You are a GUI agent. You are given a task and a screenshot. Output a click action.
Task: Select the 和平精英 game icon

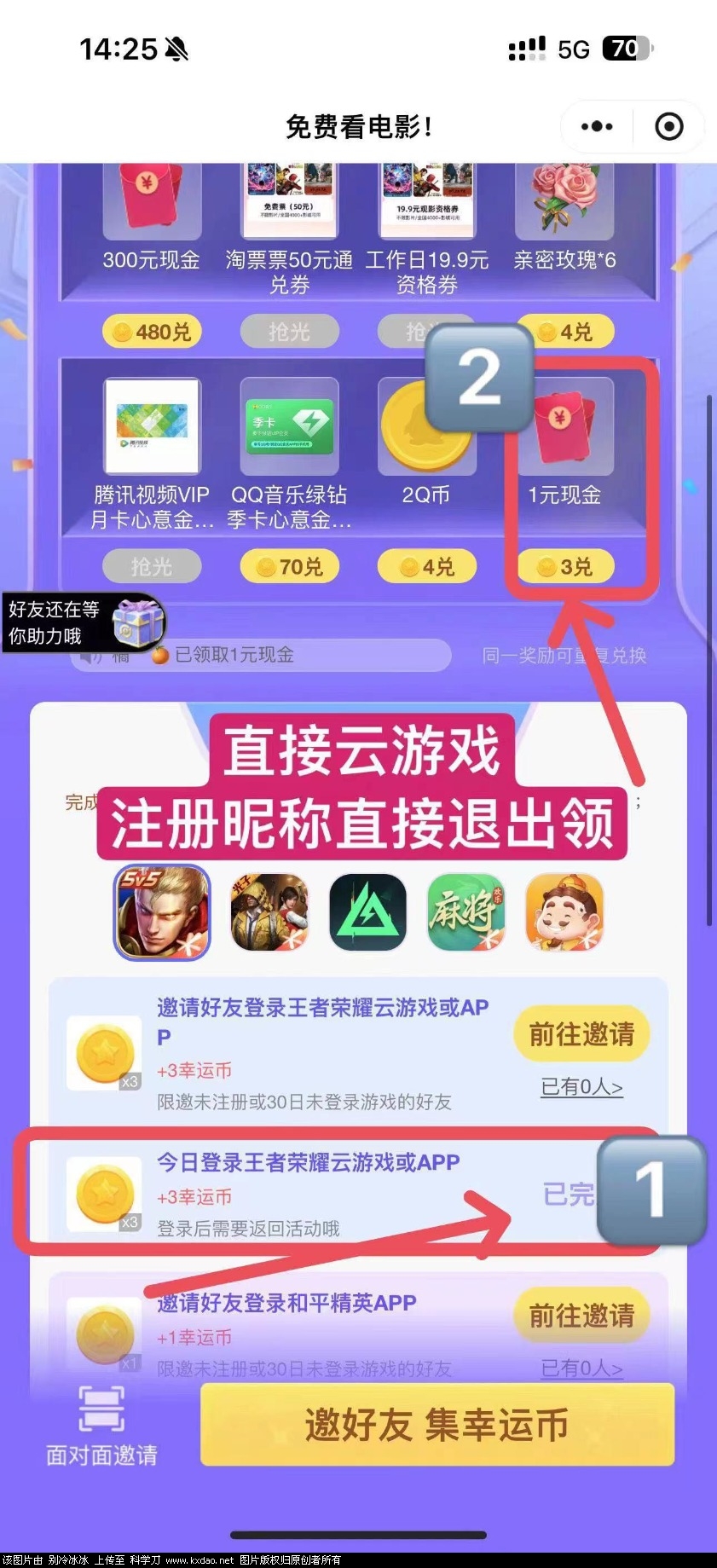pos(269,912)
